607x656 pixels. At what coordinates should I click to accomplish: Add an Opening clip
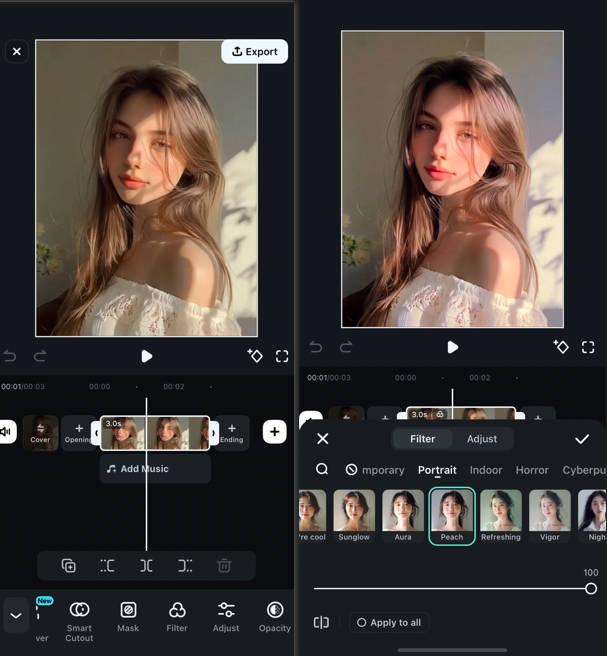[x=78, y=432]
